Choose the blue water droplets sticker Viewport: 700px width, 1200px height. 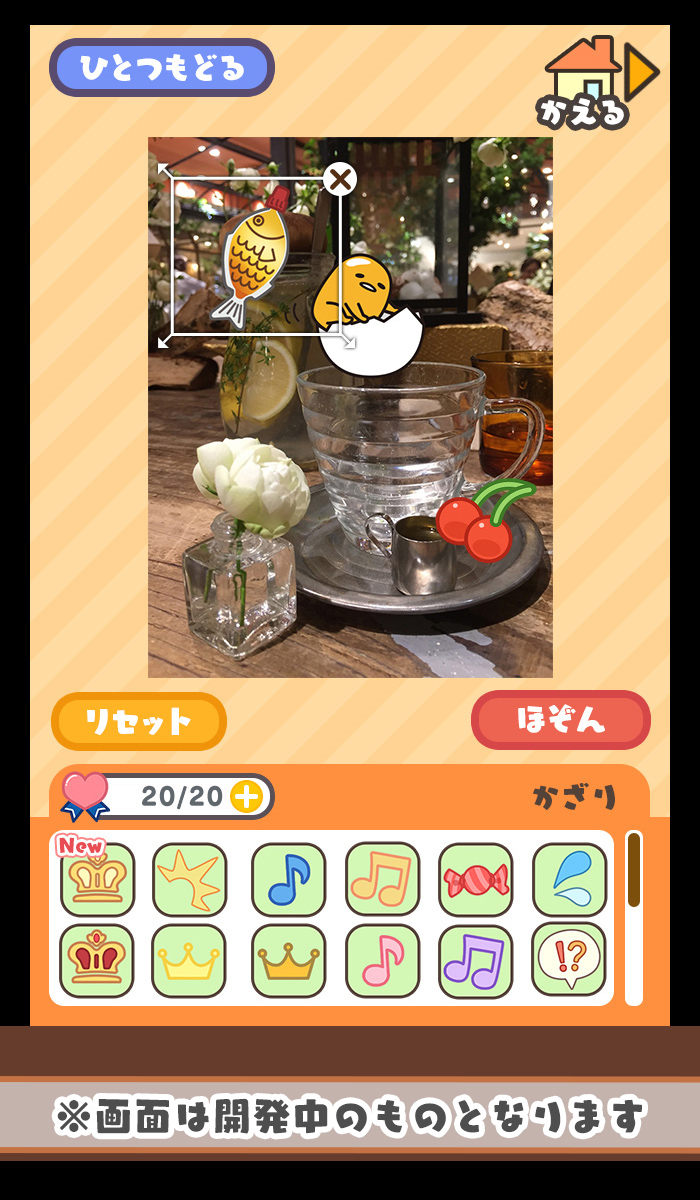tap(569, 879)
